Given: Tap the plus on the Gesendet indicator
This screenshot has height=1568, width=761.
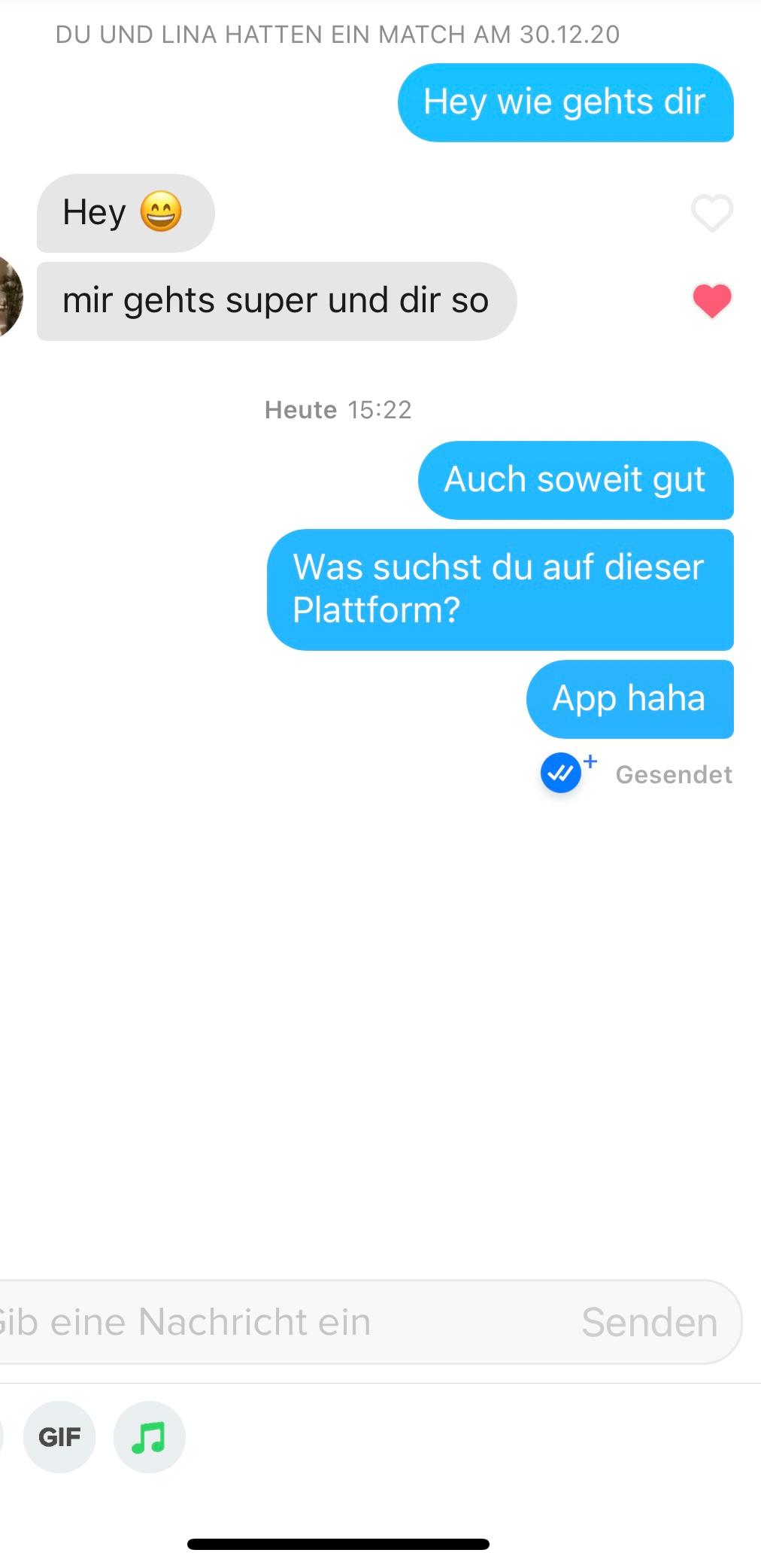Looking at the screenshot, I should (590, 761).
